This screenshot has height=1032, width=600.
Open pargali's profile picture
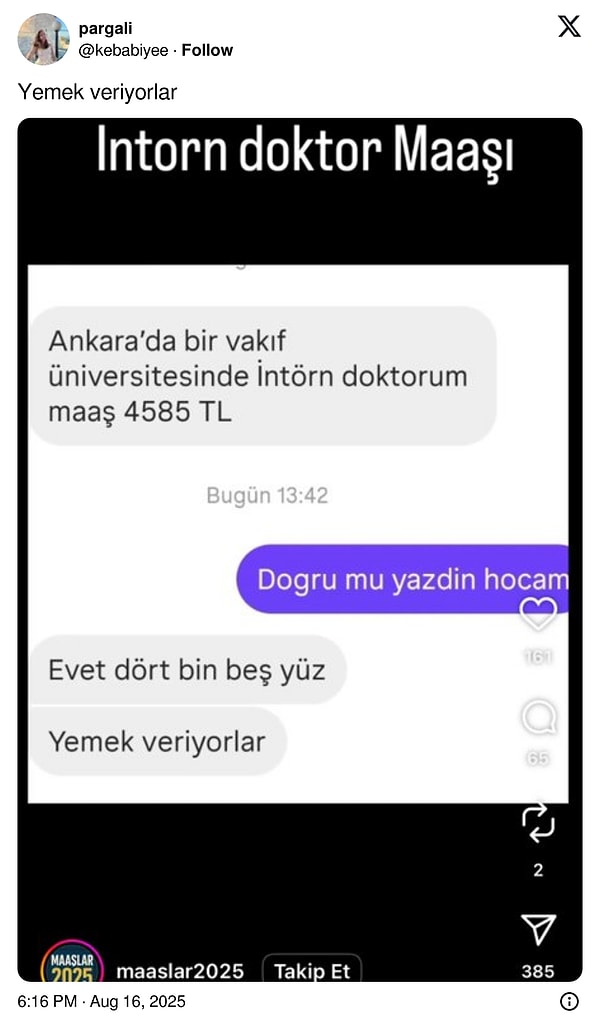click(x=43, y=39)
